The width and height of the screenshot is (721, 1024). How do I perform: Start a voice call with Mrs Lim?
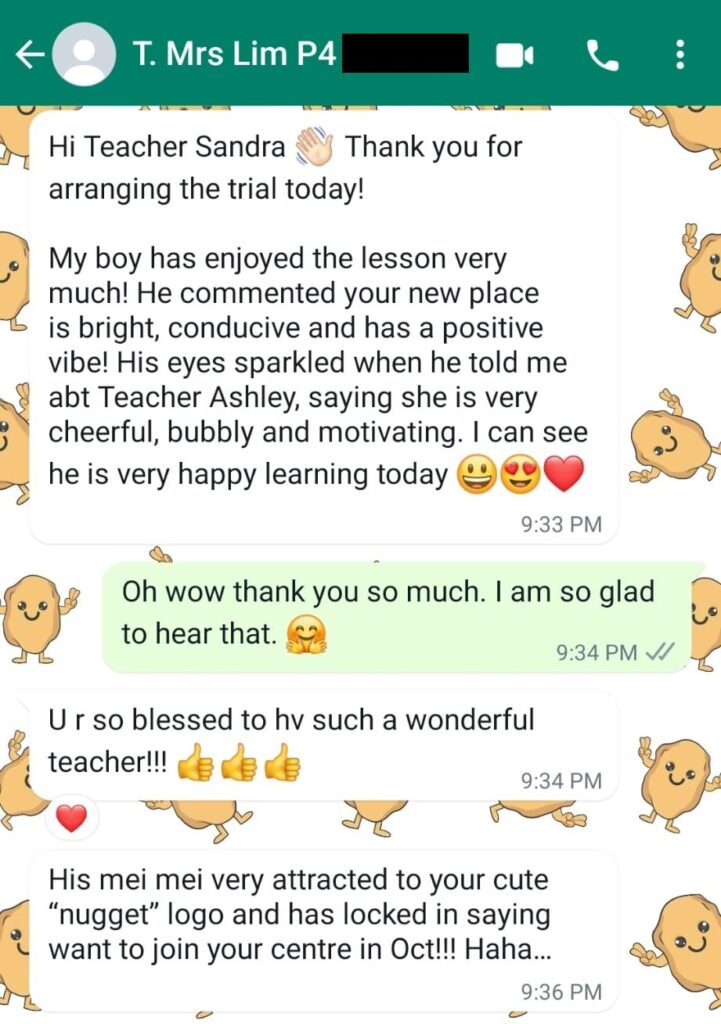[602, 56]
